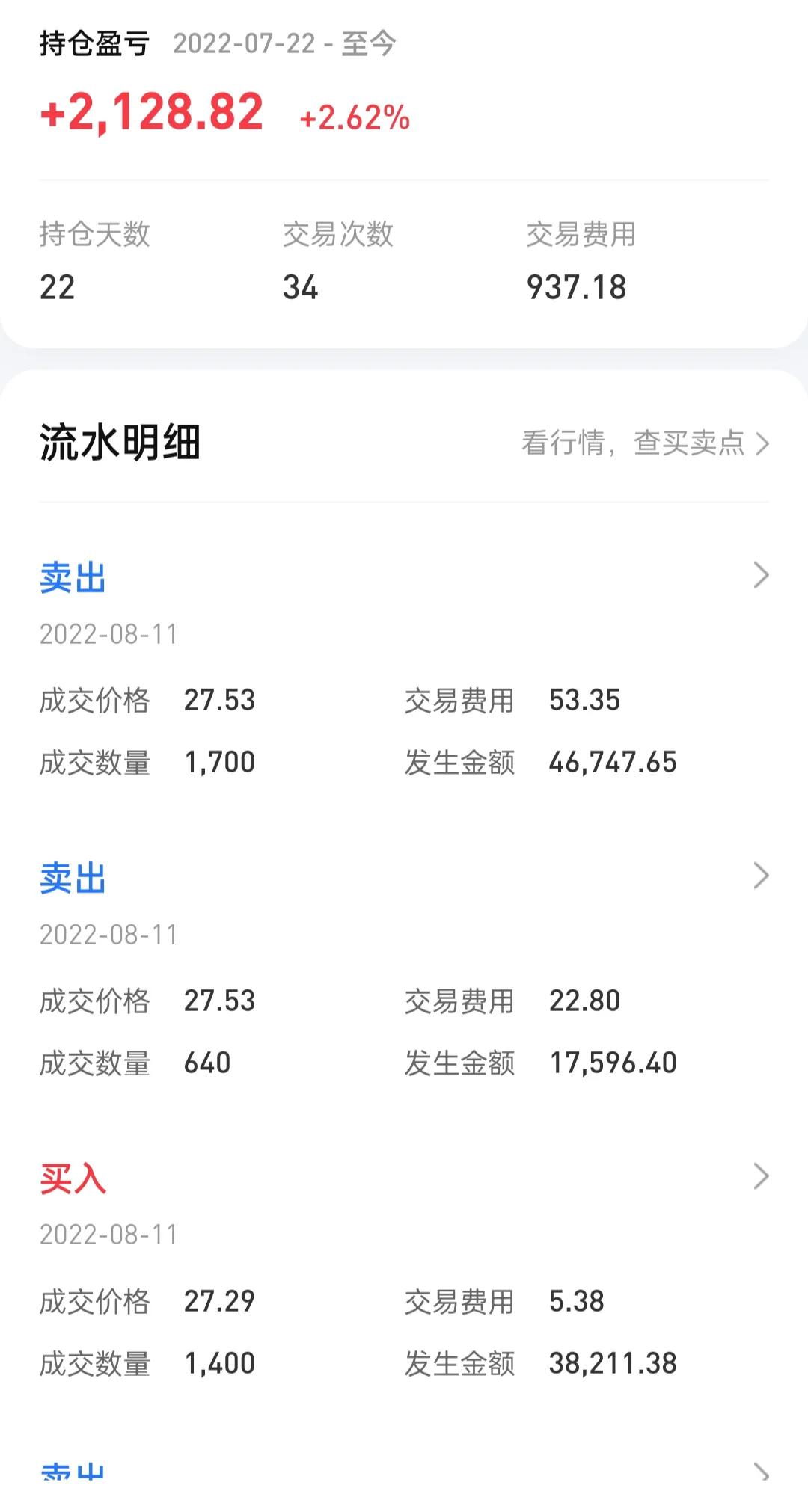Select 交易次数 value 34
Screen dimensions: 808x1512
pos(302,286)
